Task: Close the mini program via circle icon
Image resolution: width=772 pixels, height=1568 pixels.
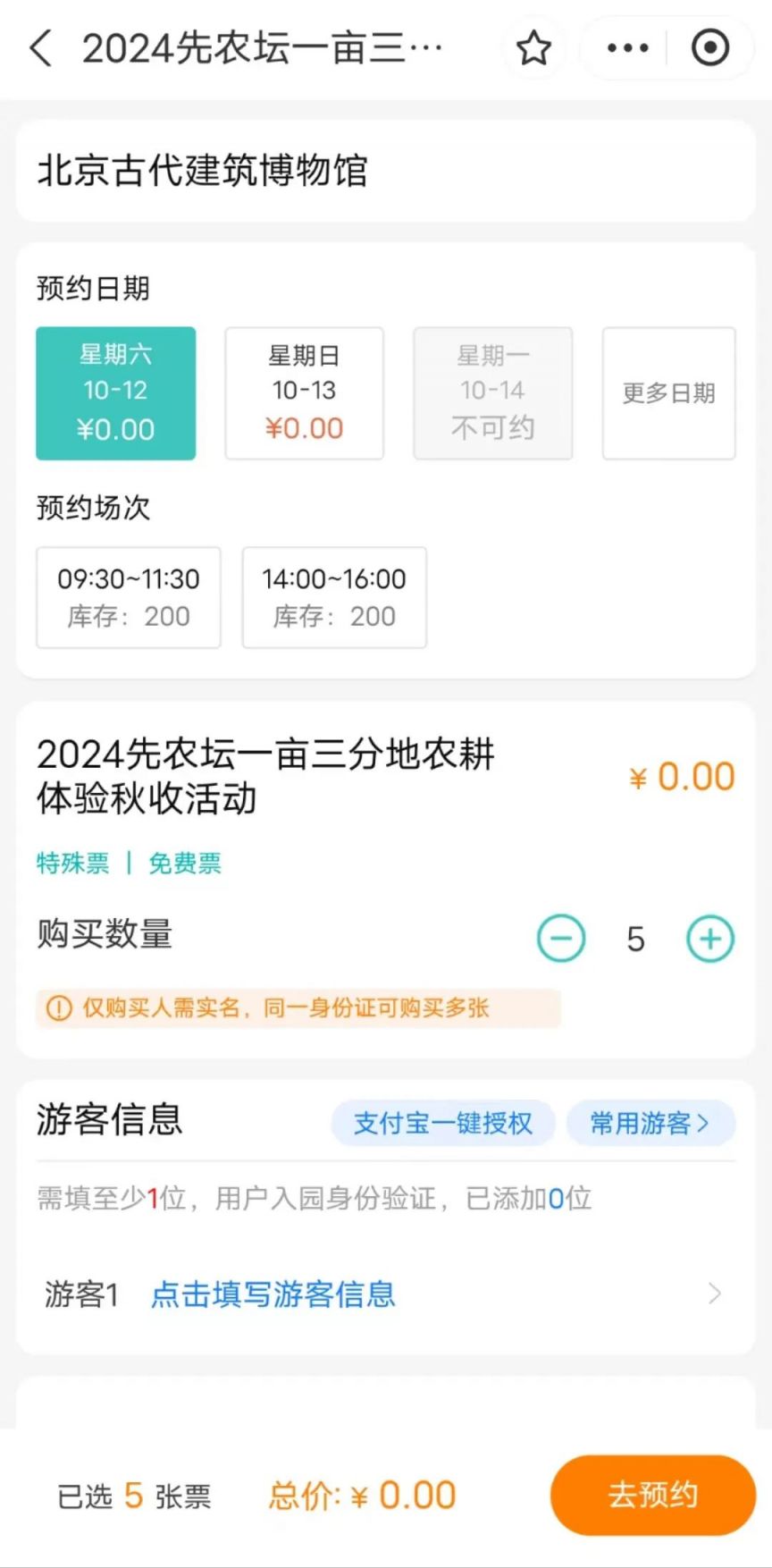Action: click(710, 48)
